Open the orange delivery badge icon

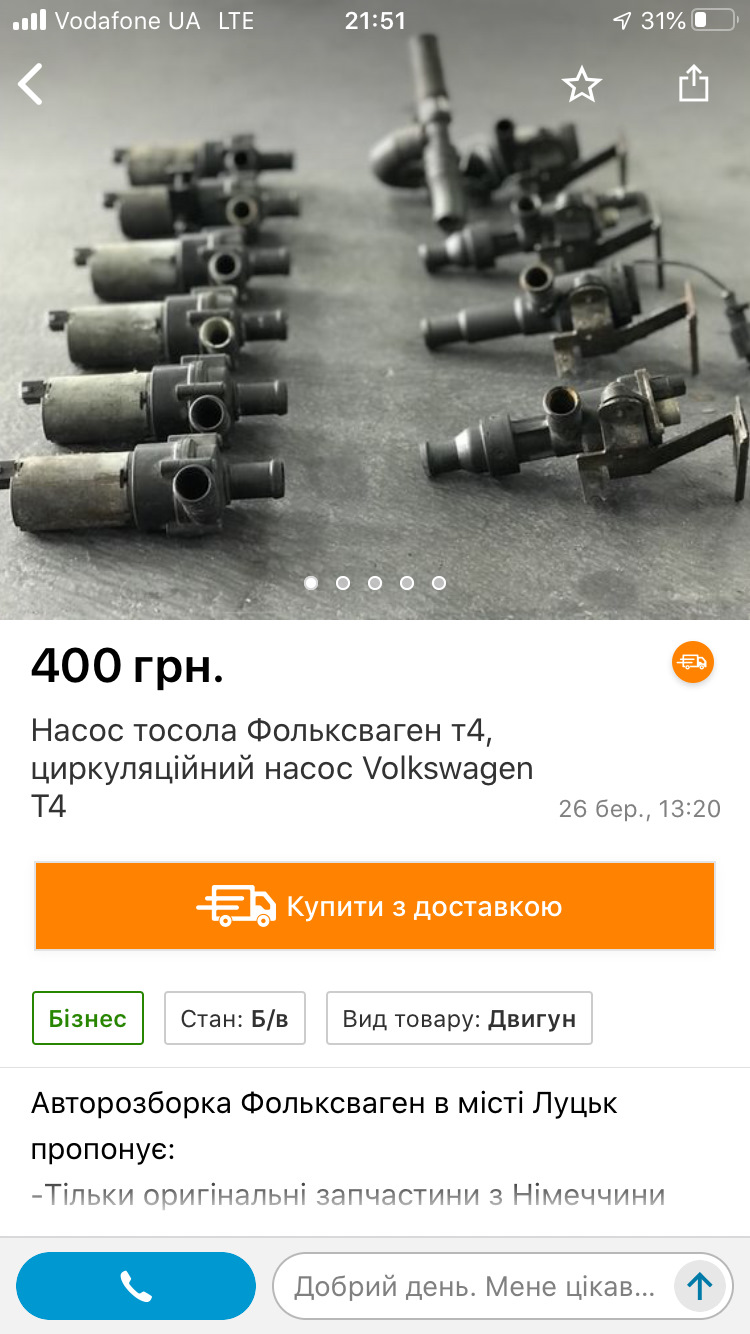pyautogui.click(x=692, y=662)
